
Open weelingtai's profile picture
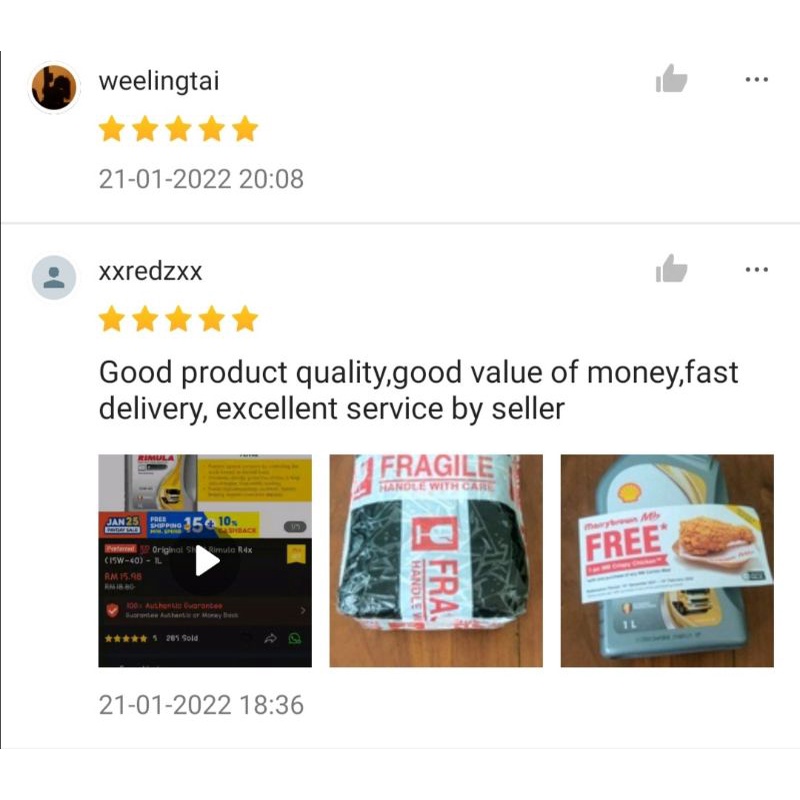(54, 87)
